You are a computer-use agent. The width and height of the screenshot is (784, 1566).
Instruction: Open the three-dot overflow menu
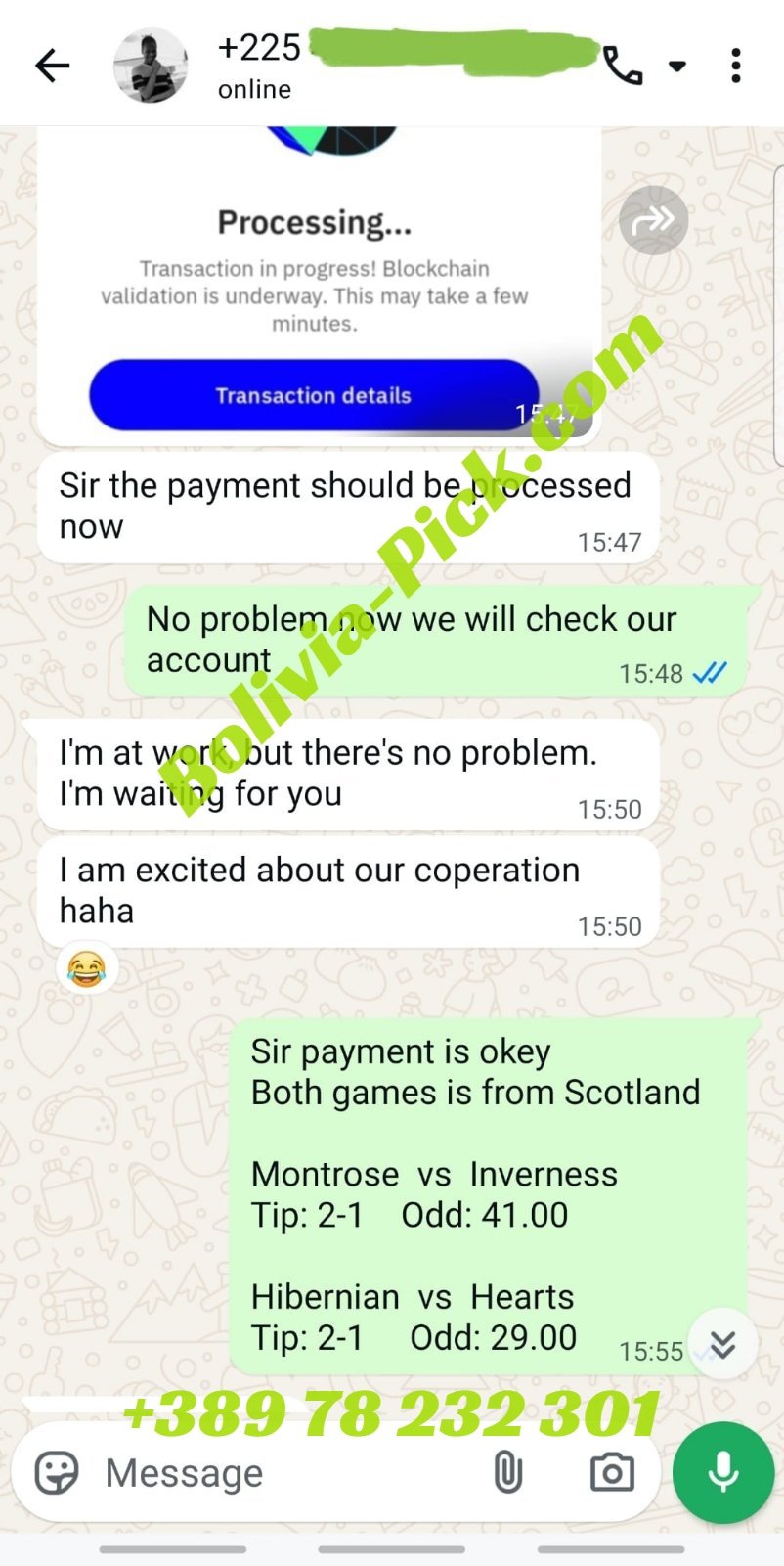(x=736, y=66)
